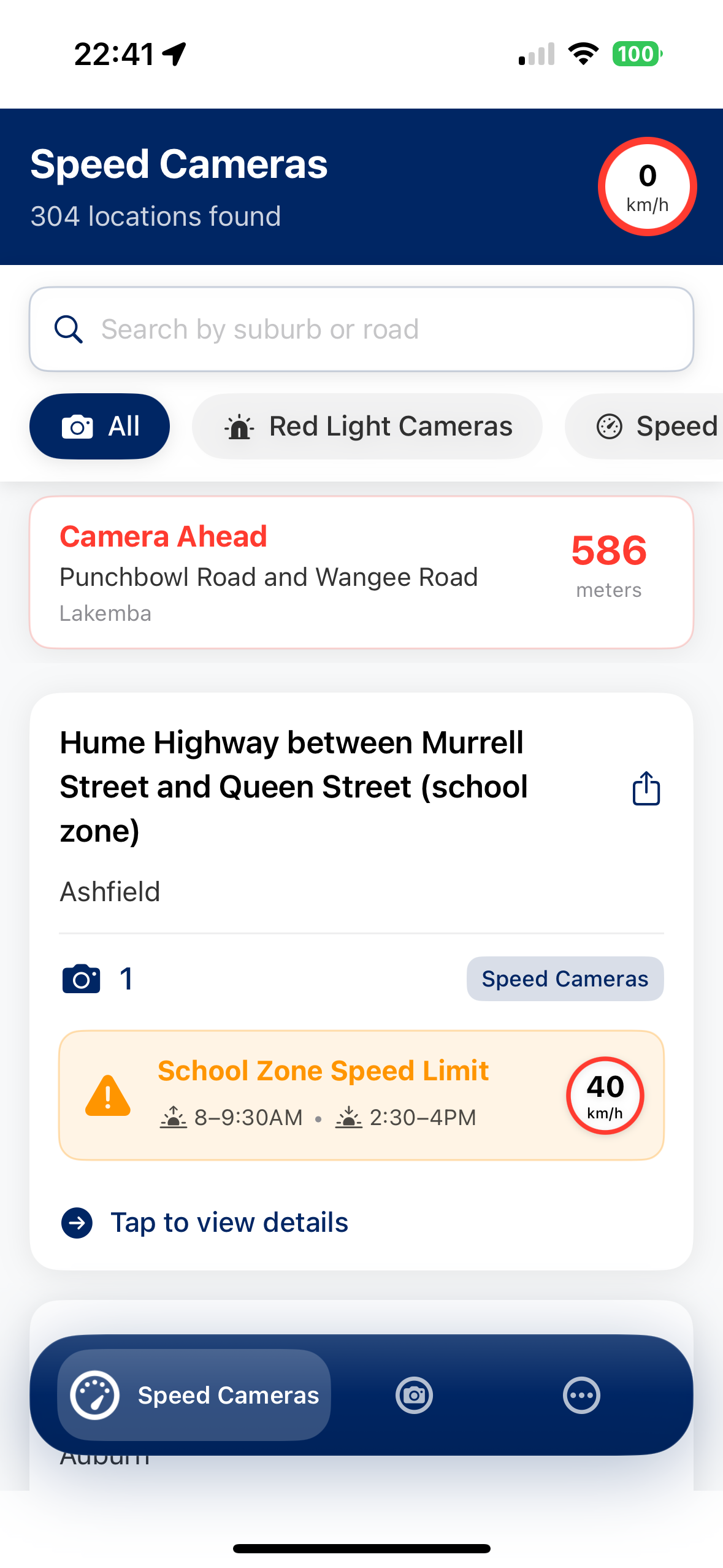Filter by Red Light Cameras
Screen dimensions: 723x1568
pos(367,426)
